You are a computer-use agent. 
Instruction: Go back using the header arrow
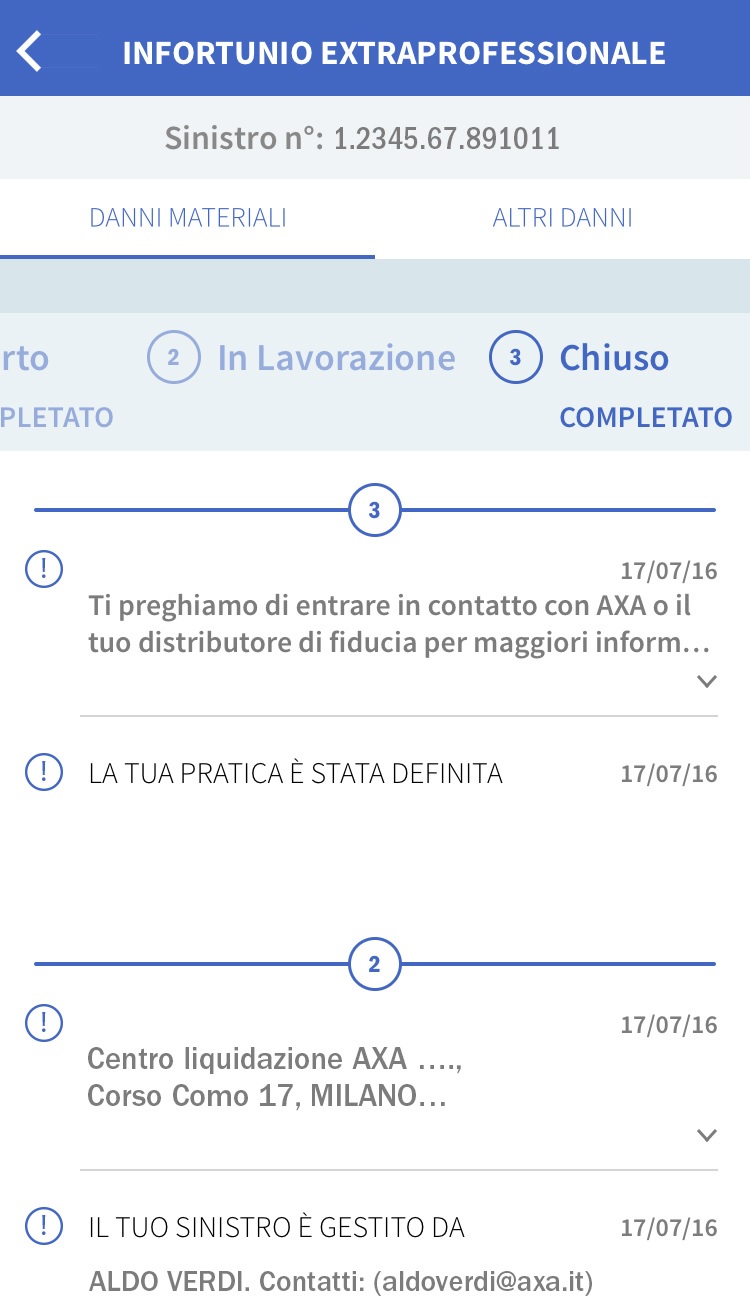(30, 51)
